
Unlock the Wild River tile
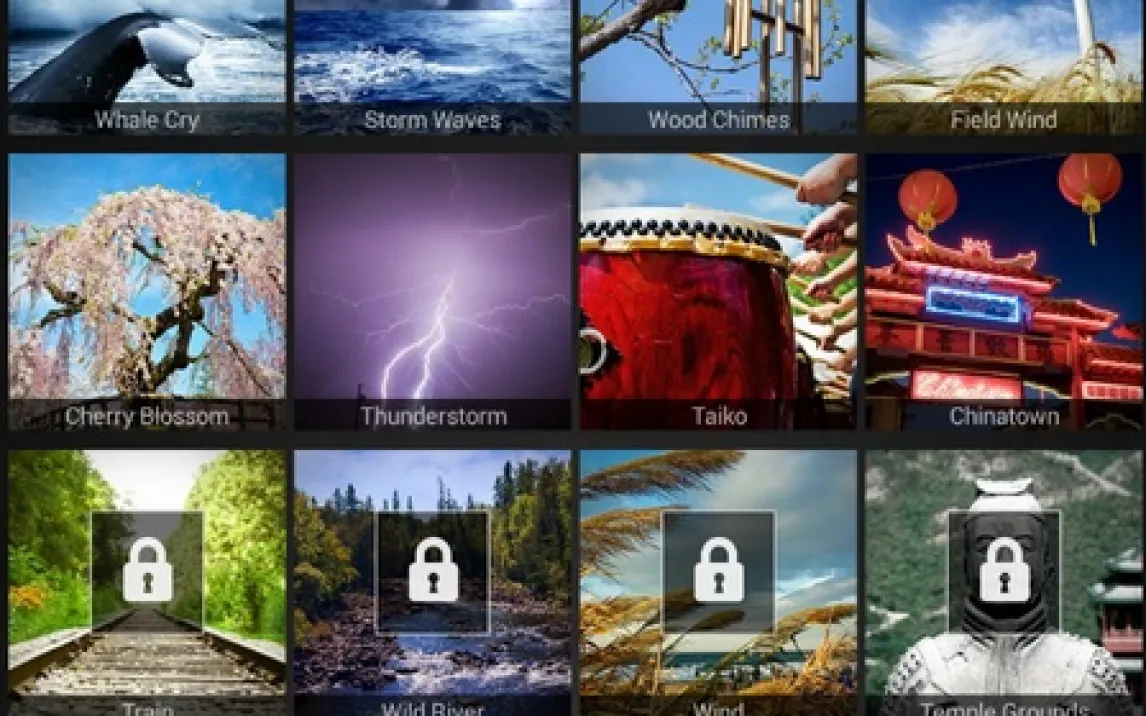pyautogui.click(x=432, y=580)
